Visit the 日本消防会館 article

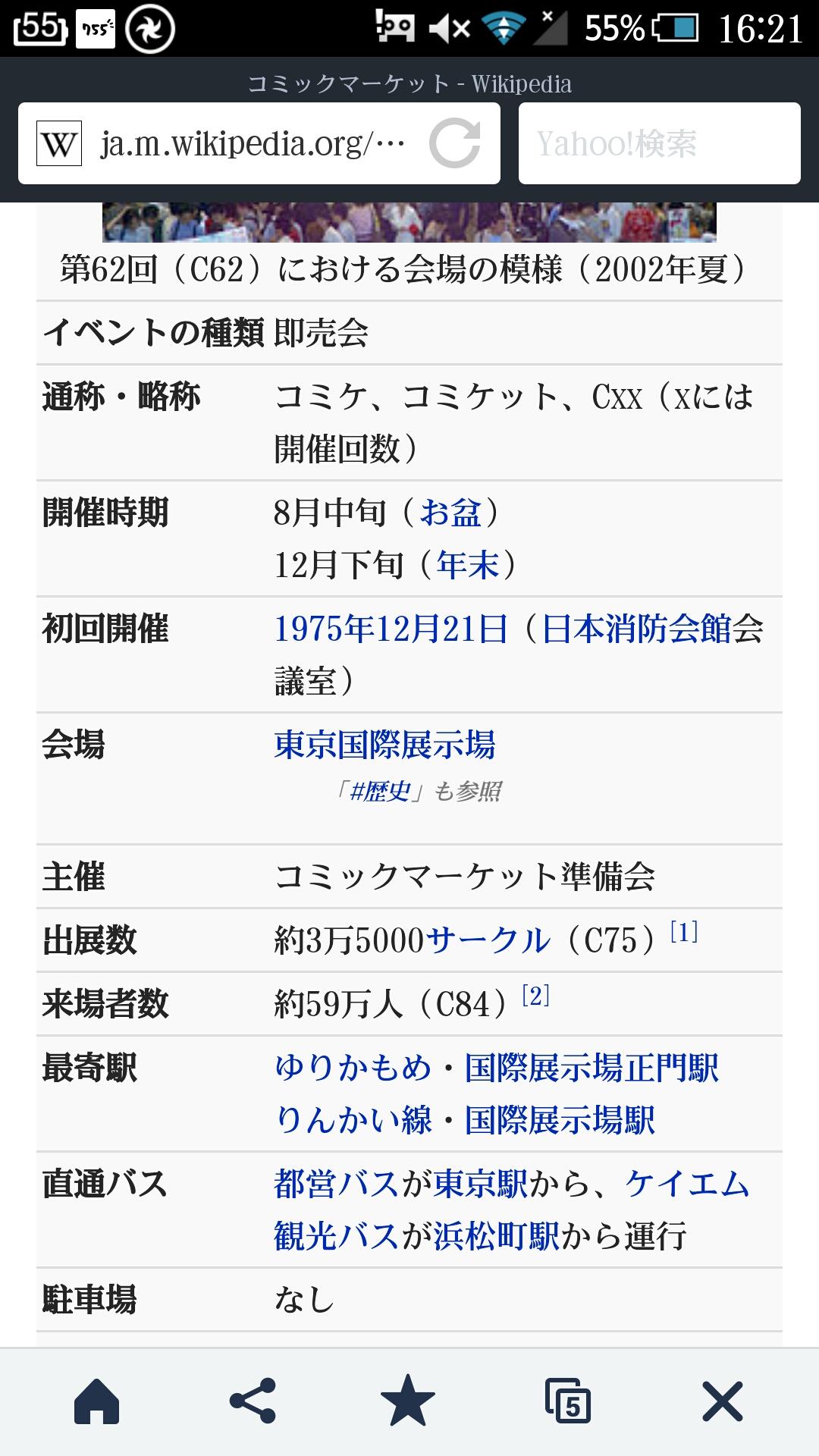pos(635,629)
